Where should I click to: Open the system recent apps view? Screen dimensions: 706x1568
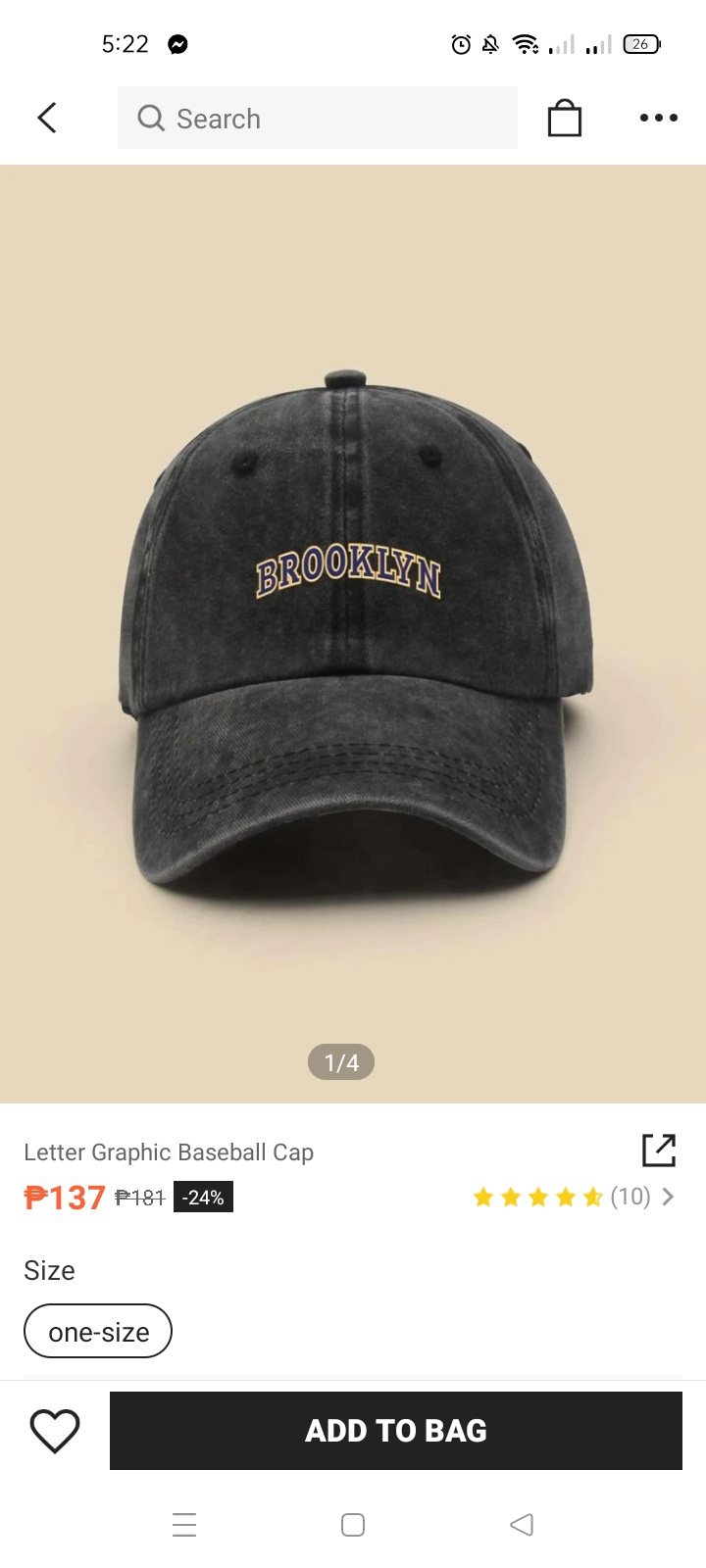tap(184, 1525)
